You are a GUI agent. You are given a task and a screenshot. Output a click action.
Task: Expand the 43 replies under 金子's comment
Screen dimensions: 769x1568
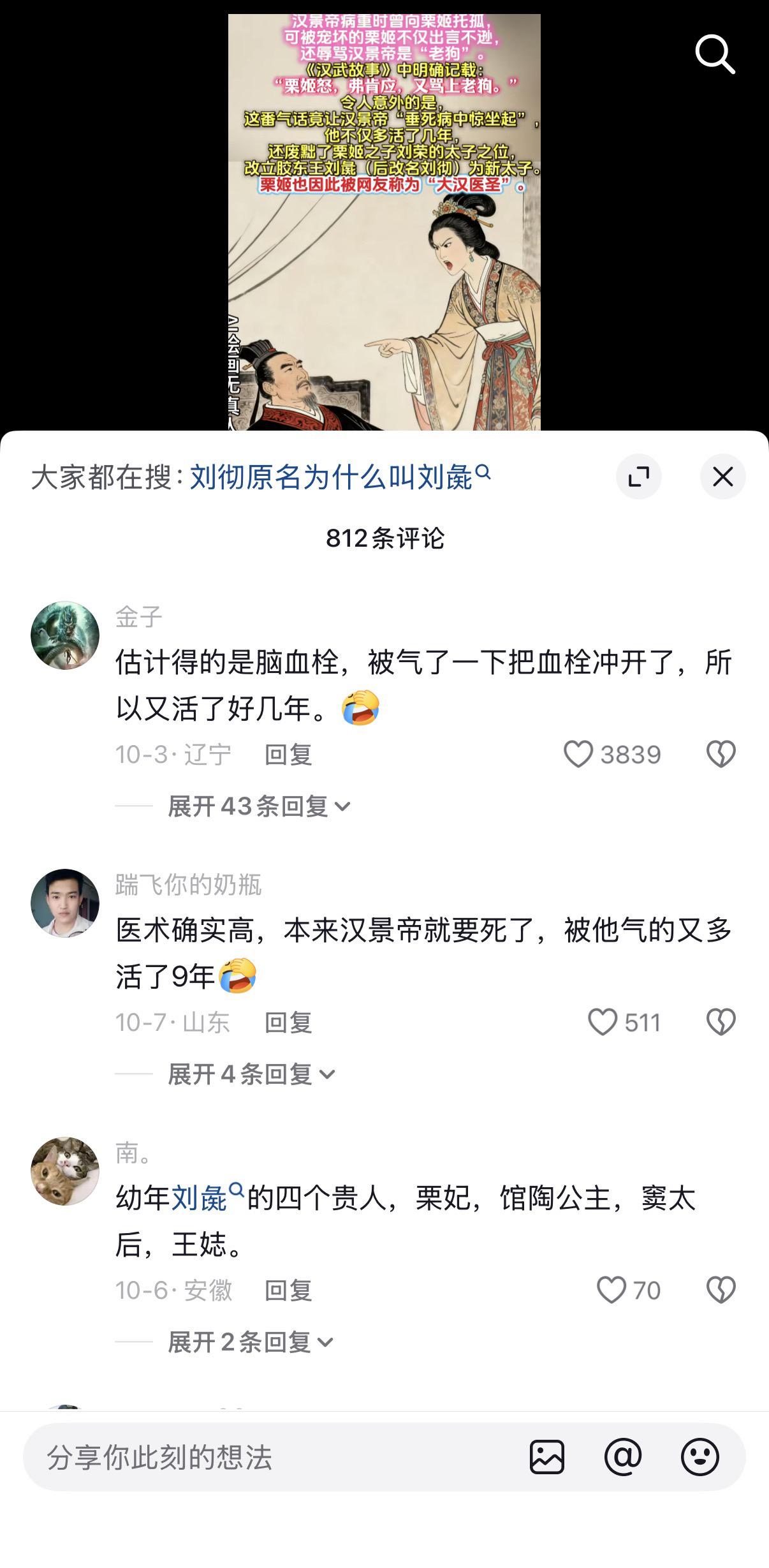(x=255, y=805)
